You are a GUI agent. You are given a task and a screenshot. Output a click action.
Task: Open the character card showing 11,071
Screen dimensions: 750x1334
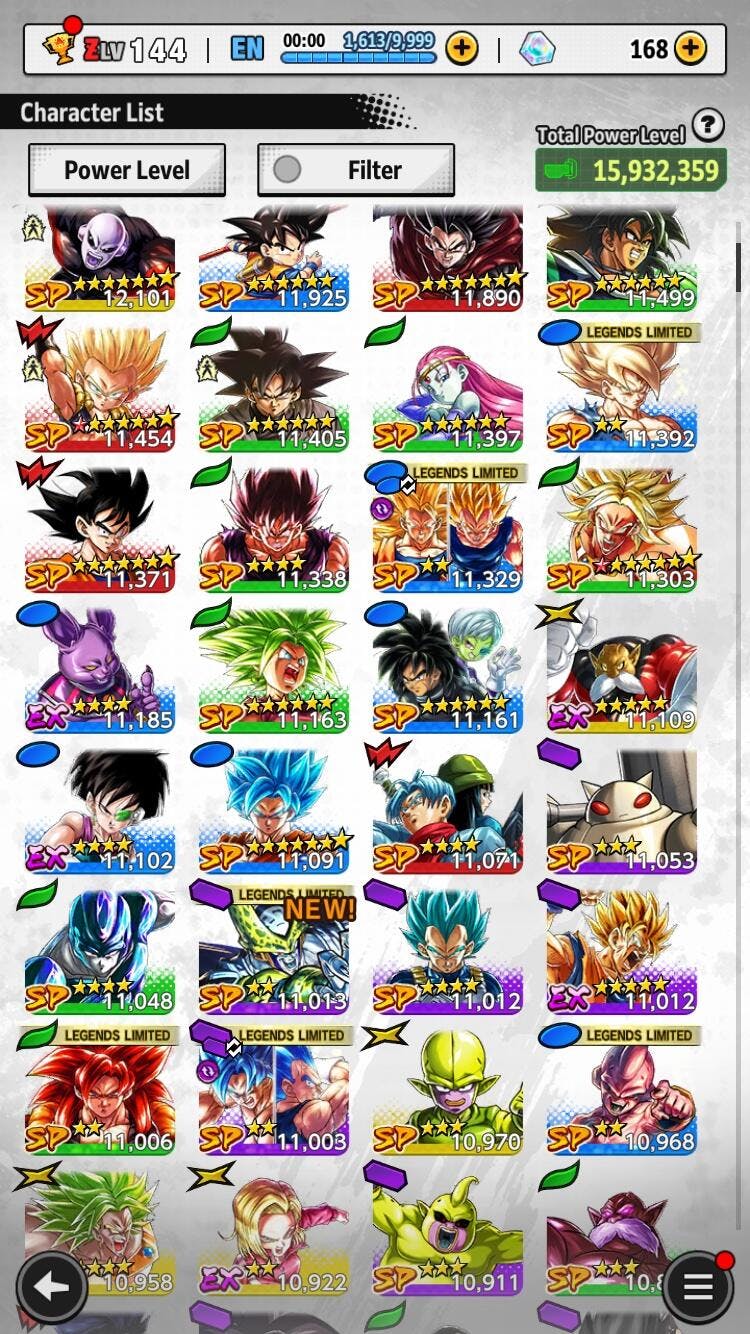tap(448, 808)
